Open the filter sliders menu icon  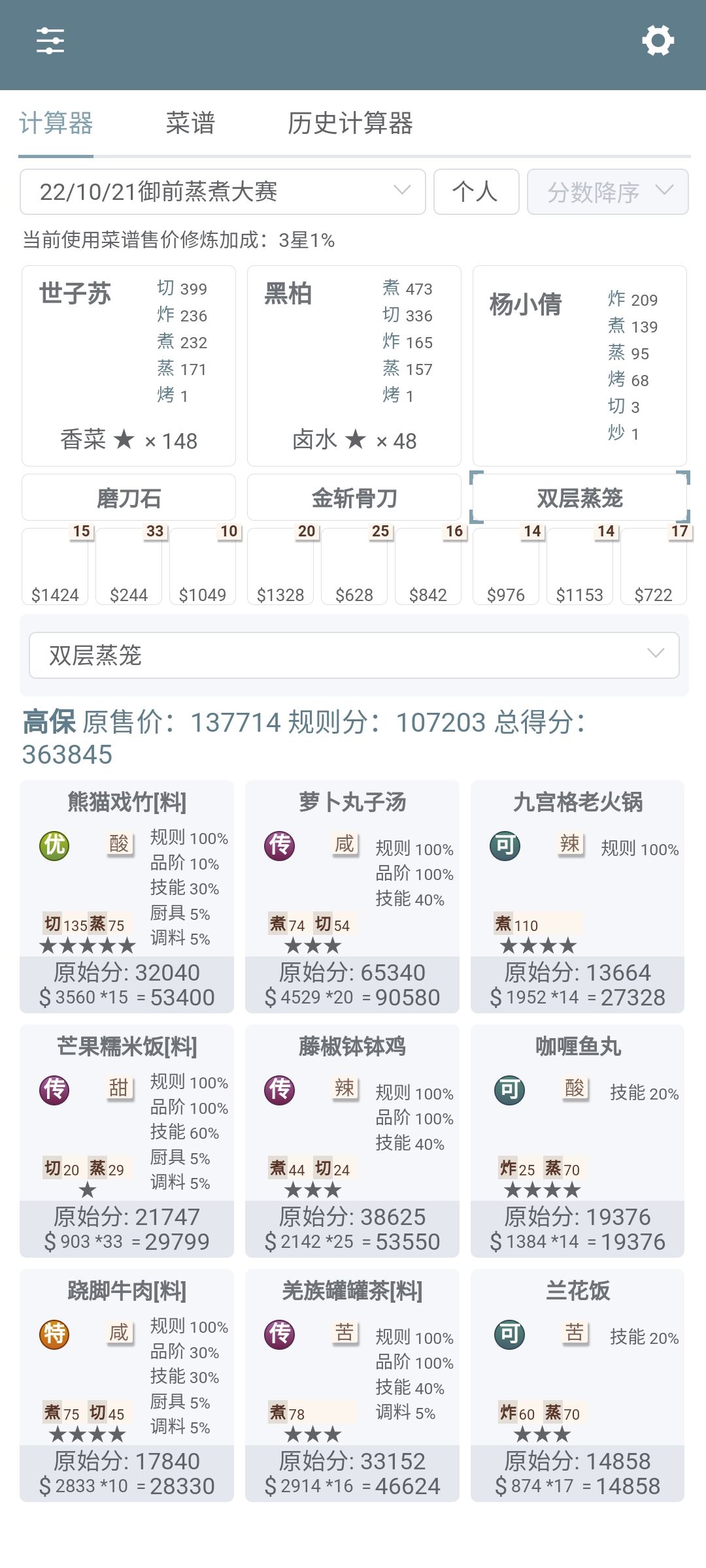tap(50, 41)
